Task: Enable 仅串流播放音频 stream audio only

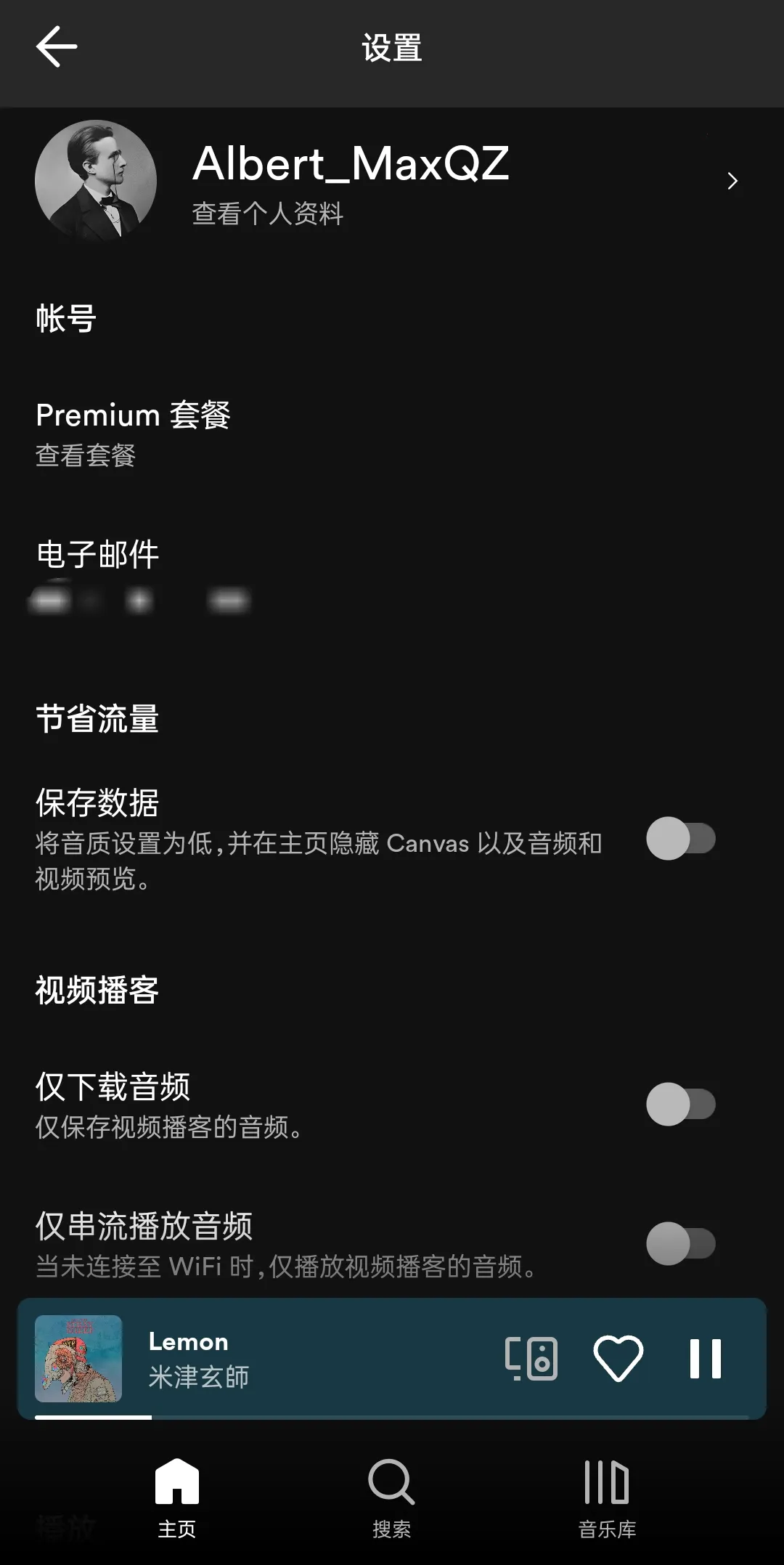Action: (x=679, y=1243)
